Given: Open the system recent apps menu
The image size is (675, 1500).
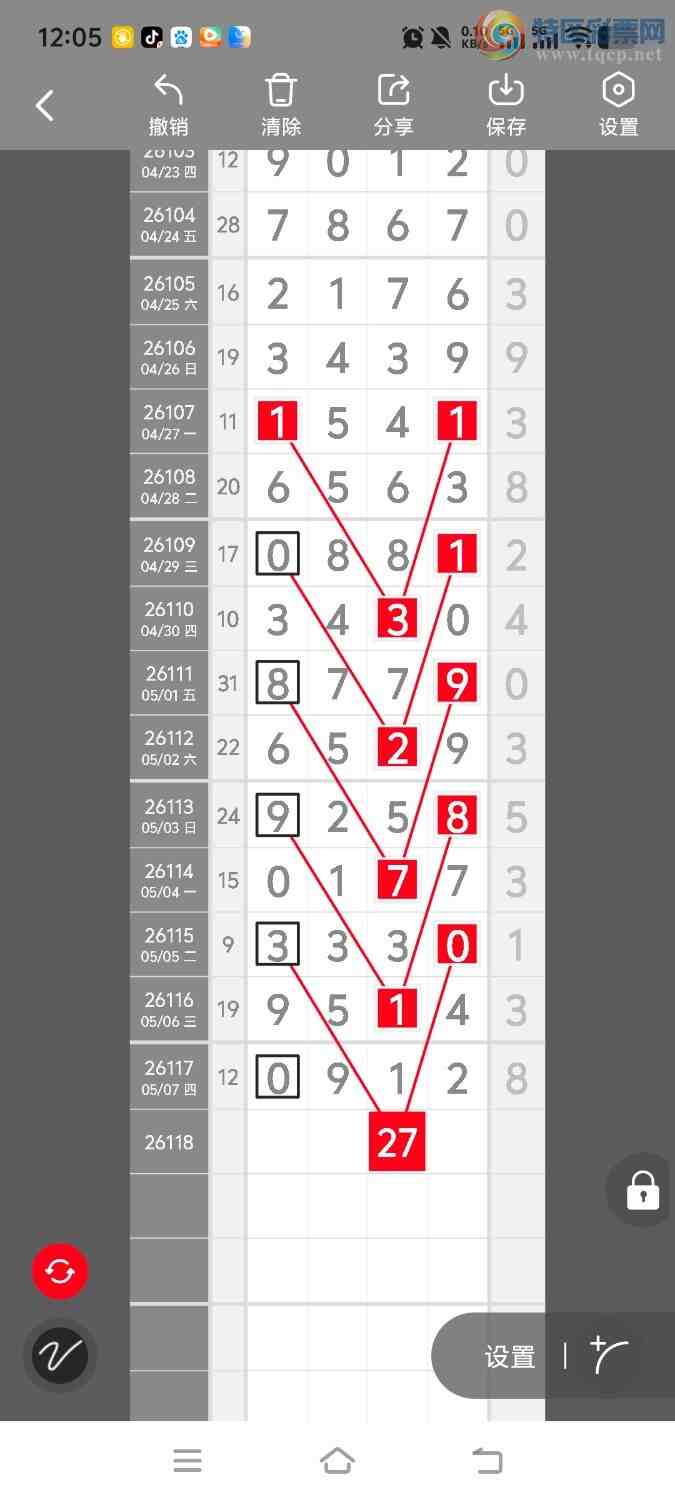Looking at the screenshot, I should (x=187, y=1461).
